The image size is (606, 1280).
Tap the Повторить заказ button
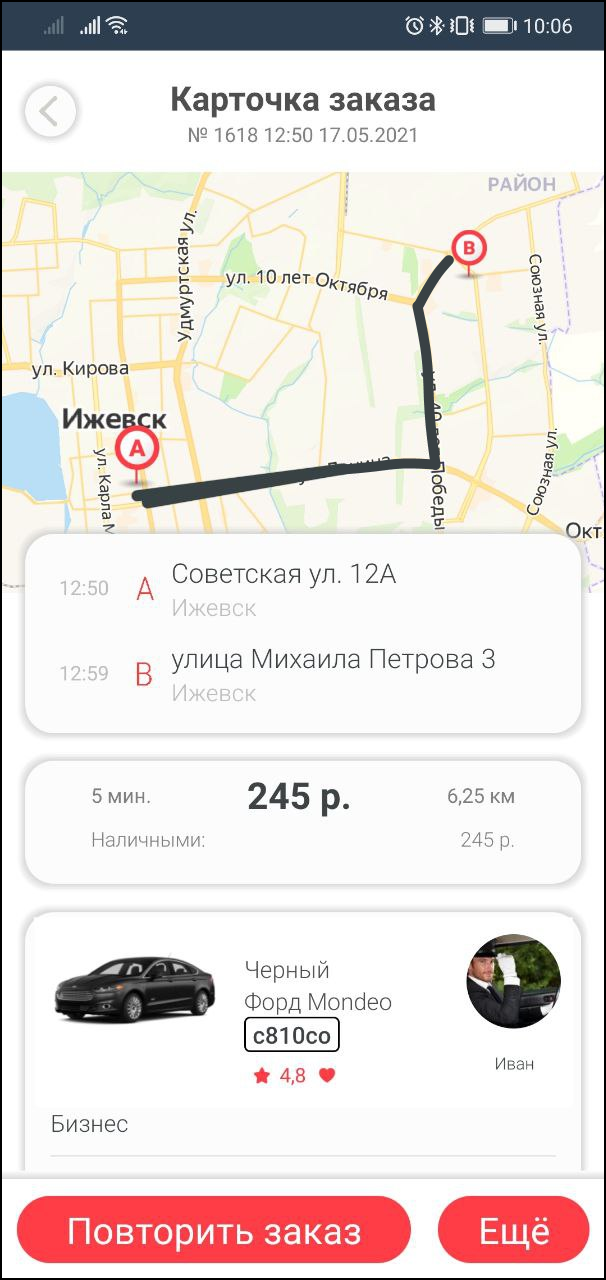click(x=214, y=1232)
